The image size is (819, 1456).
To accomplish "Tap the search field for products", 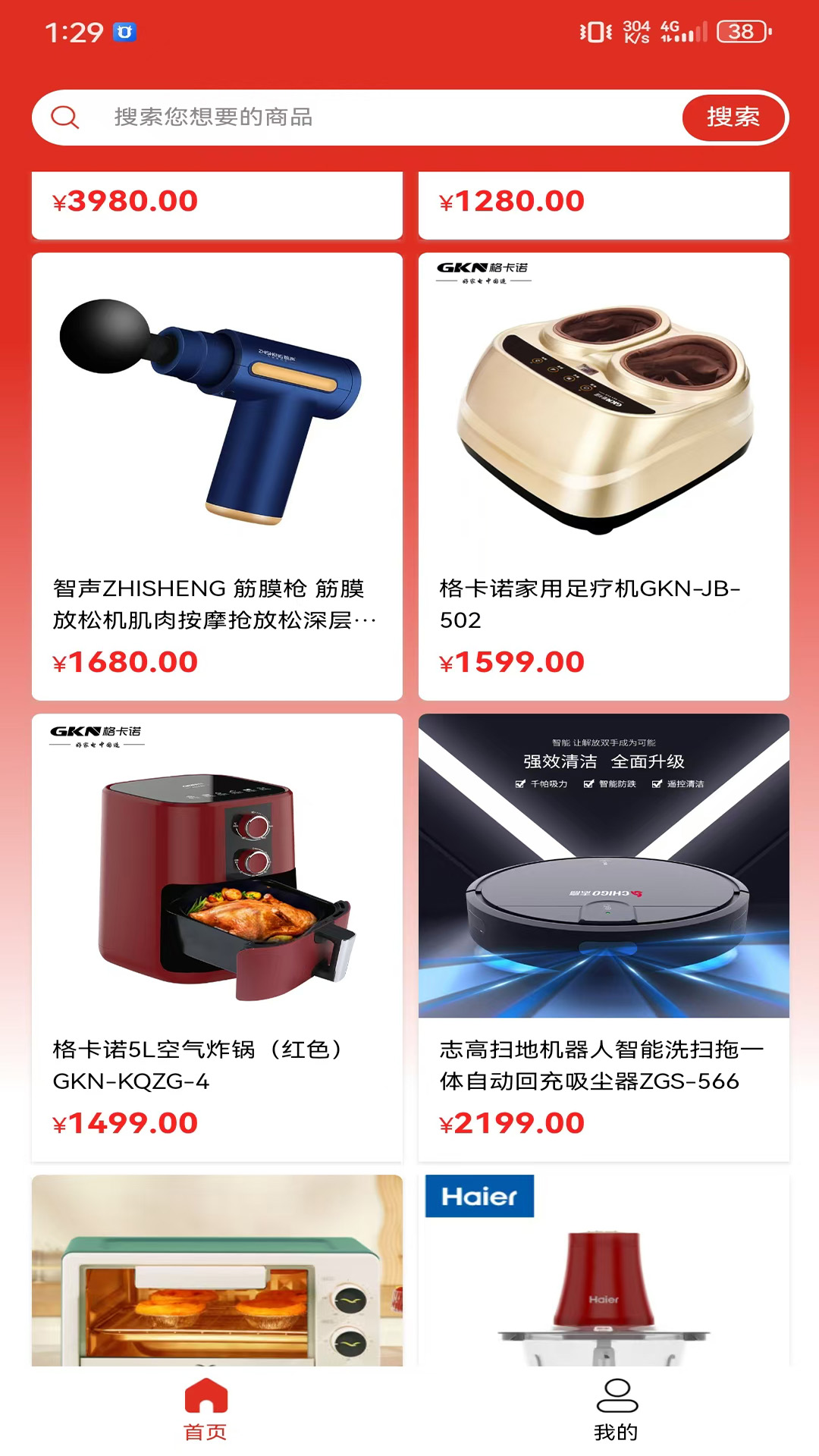I will (379, 118).
